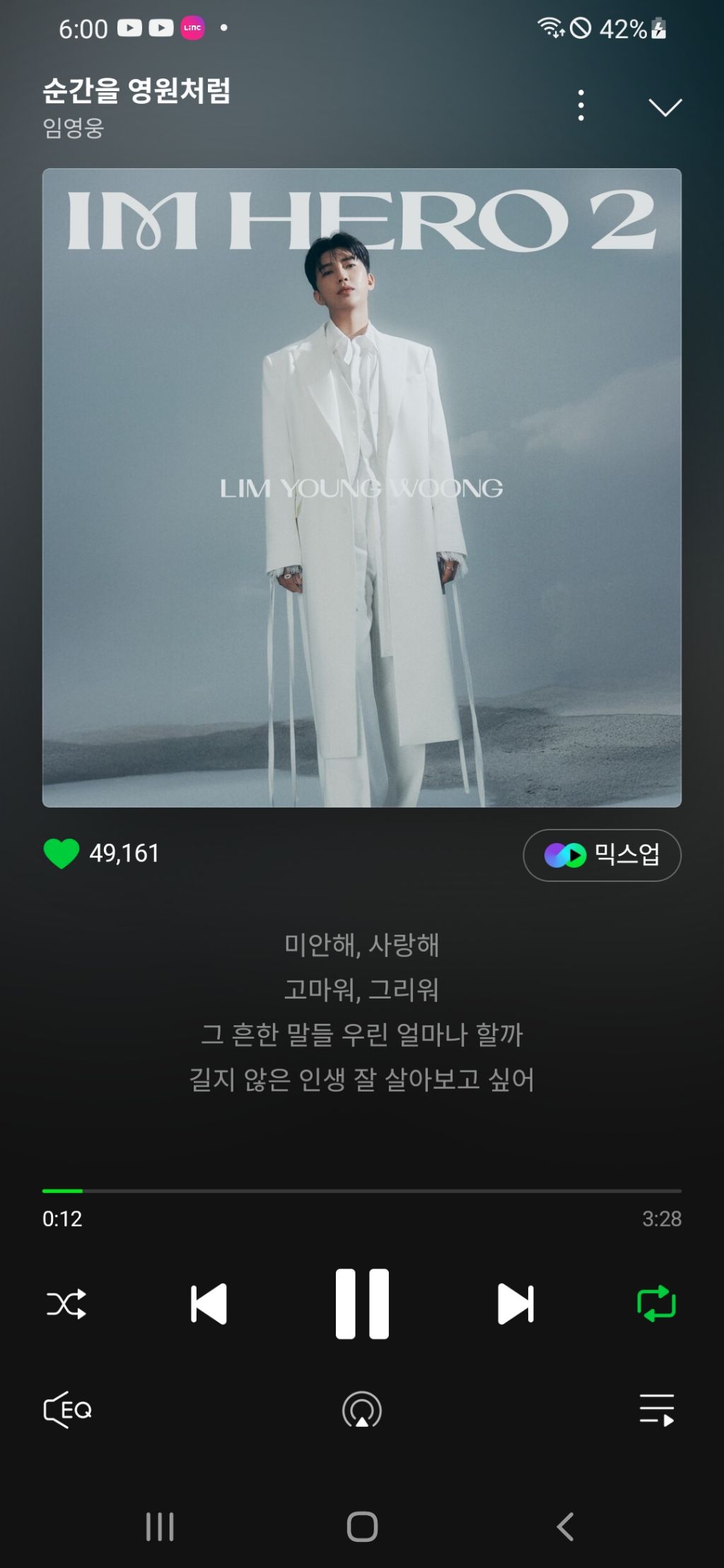Viewport: 724px width, 1568px height.
Task: Skip to the previous track
Action: [x=209, y=1304]
